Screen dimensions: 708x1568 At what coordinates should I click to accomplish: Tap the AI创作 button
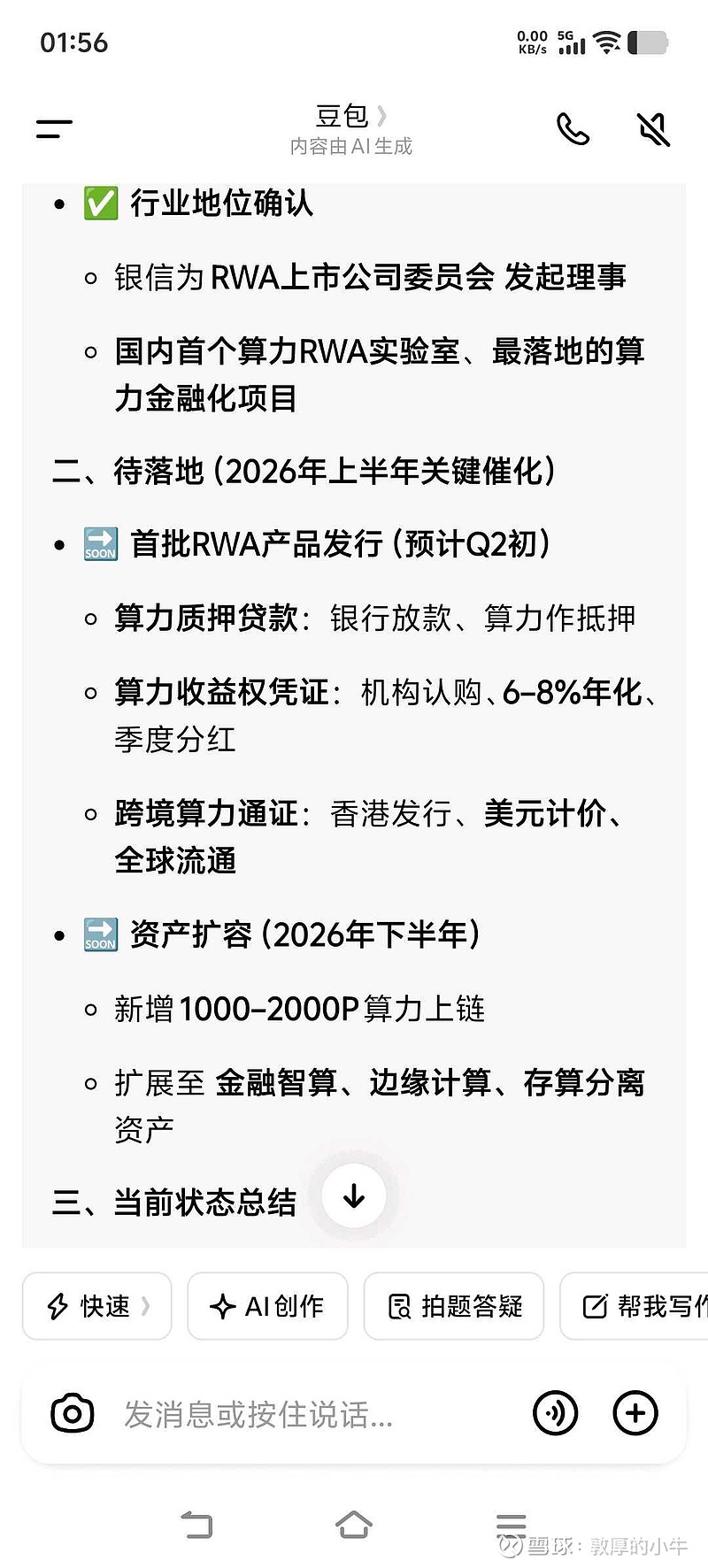[x=267, y=1306]
